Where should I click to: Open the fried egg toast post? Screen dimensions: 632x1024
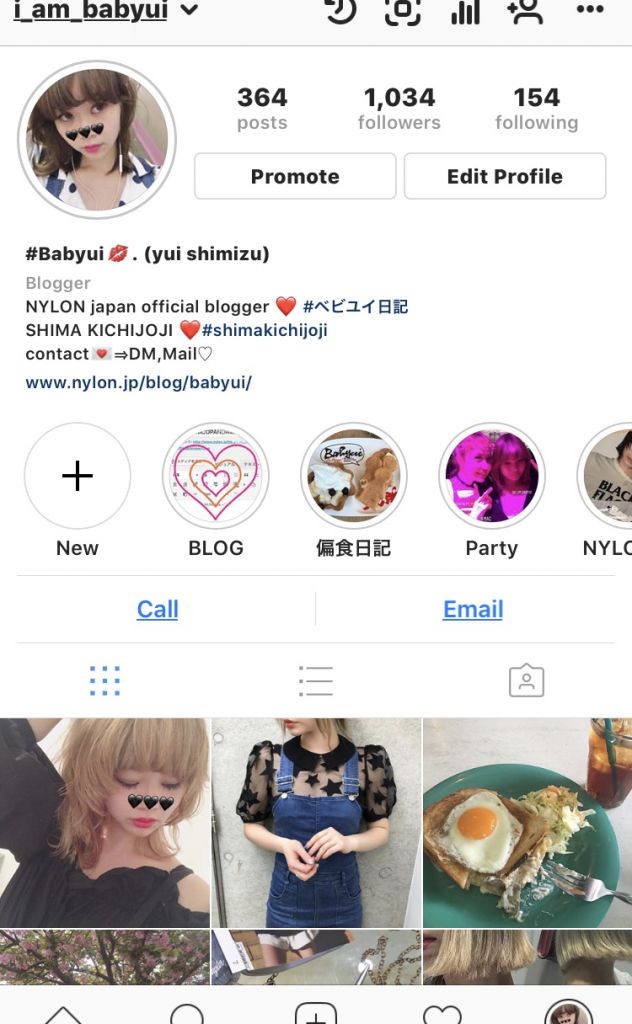tap(527, 822)
